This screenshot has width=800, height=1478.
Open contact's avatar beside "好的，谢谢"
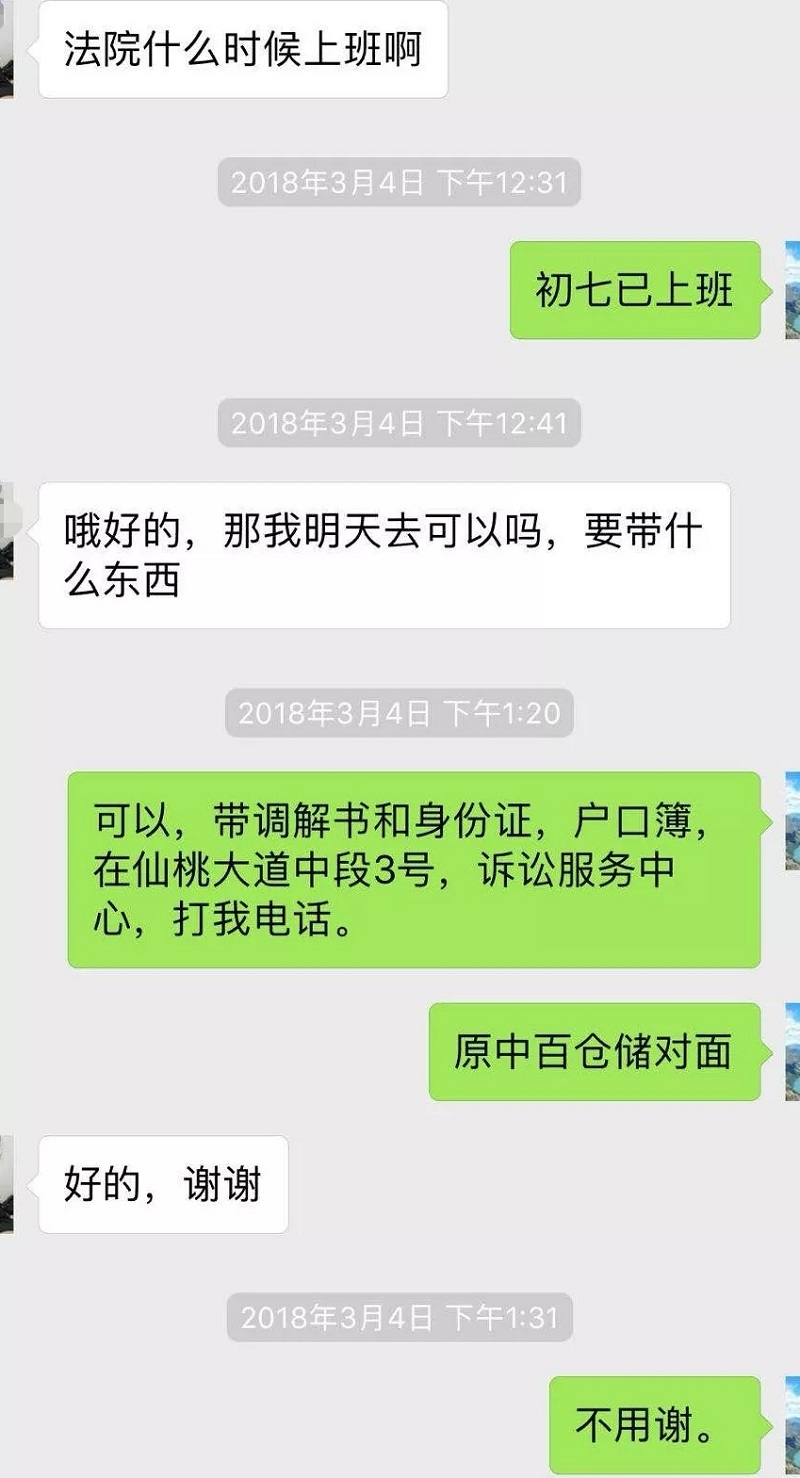[x=6, y=1184]
